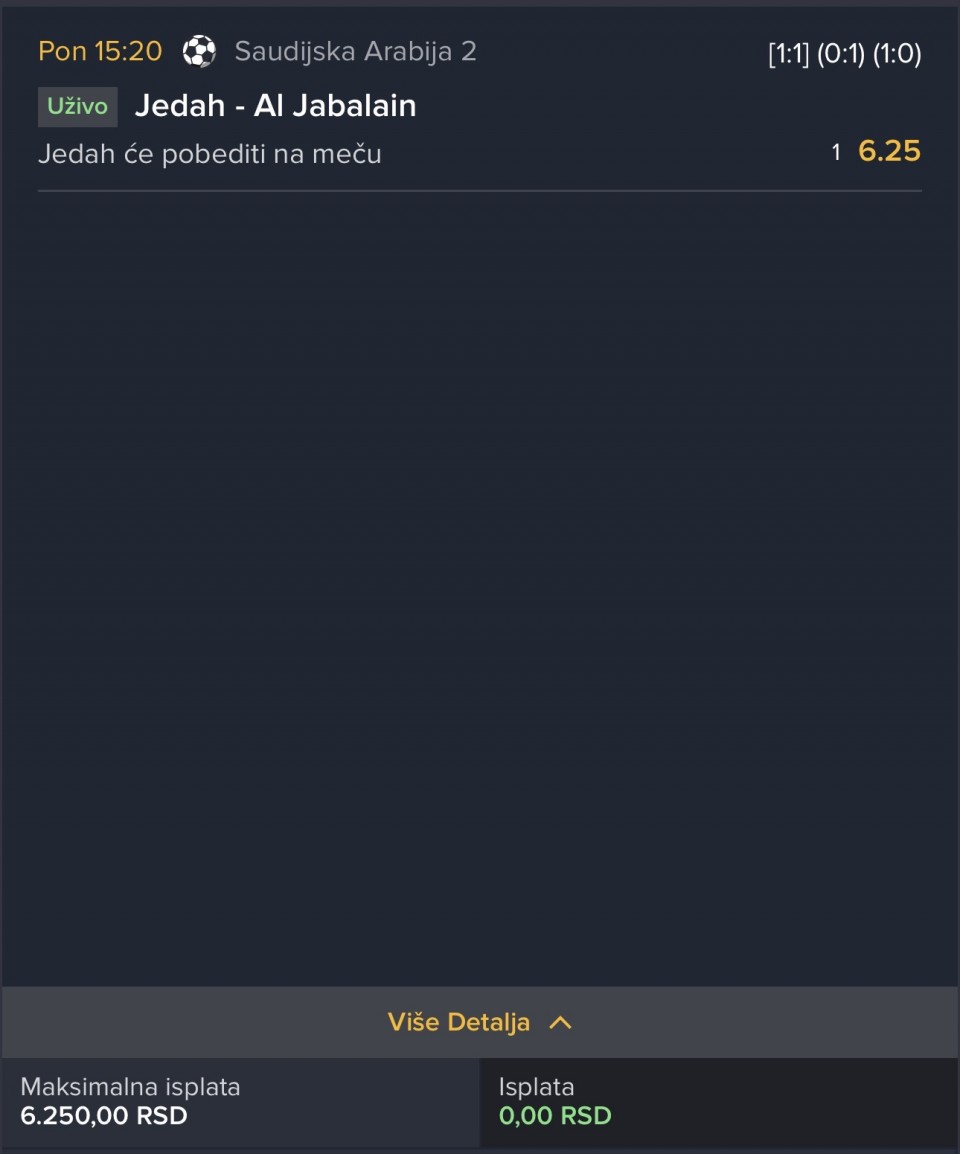The image size is (960, 1154).
Task: Expand the Više Detalja section
Action: point(479,1022)
